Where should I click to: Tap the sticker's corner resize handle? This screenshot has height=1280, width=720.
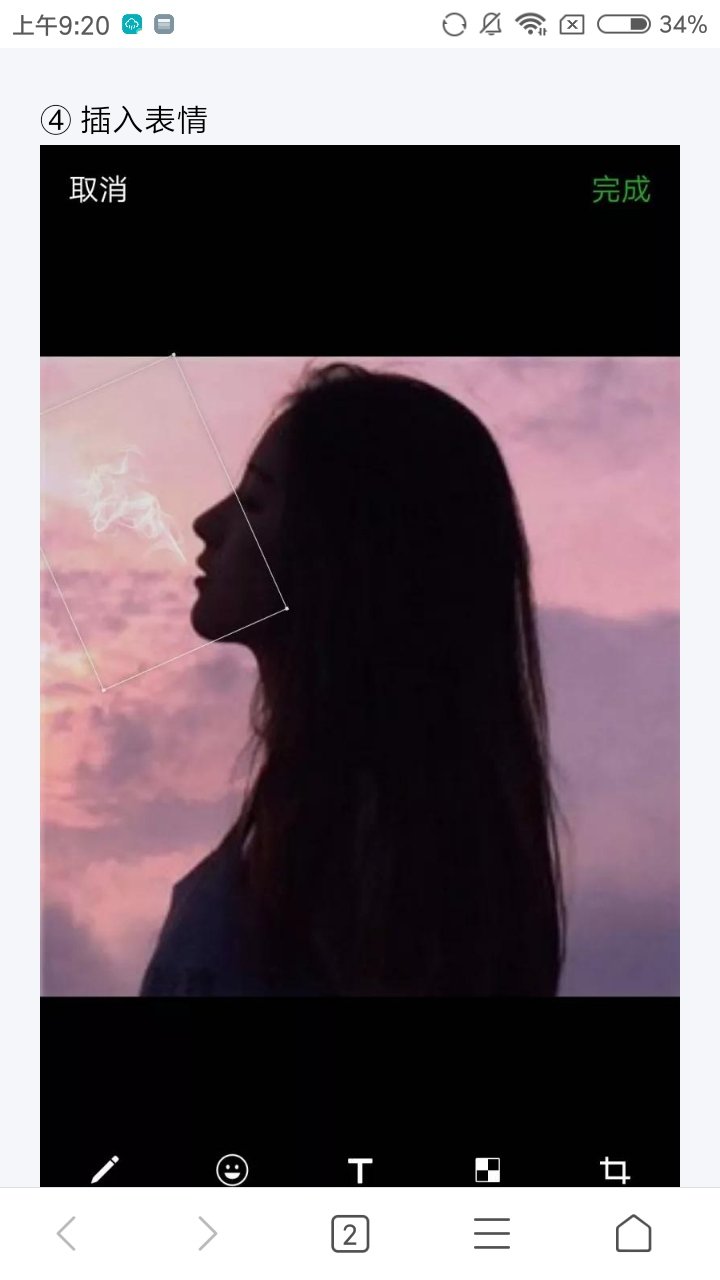(x=286, y=607)
